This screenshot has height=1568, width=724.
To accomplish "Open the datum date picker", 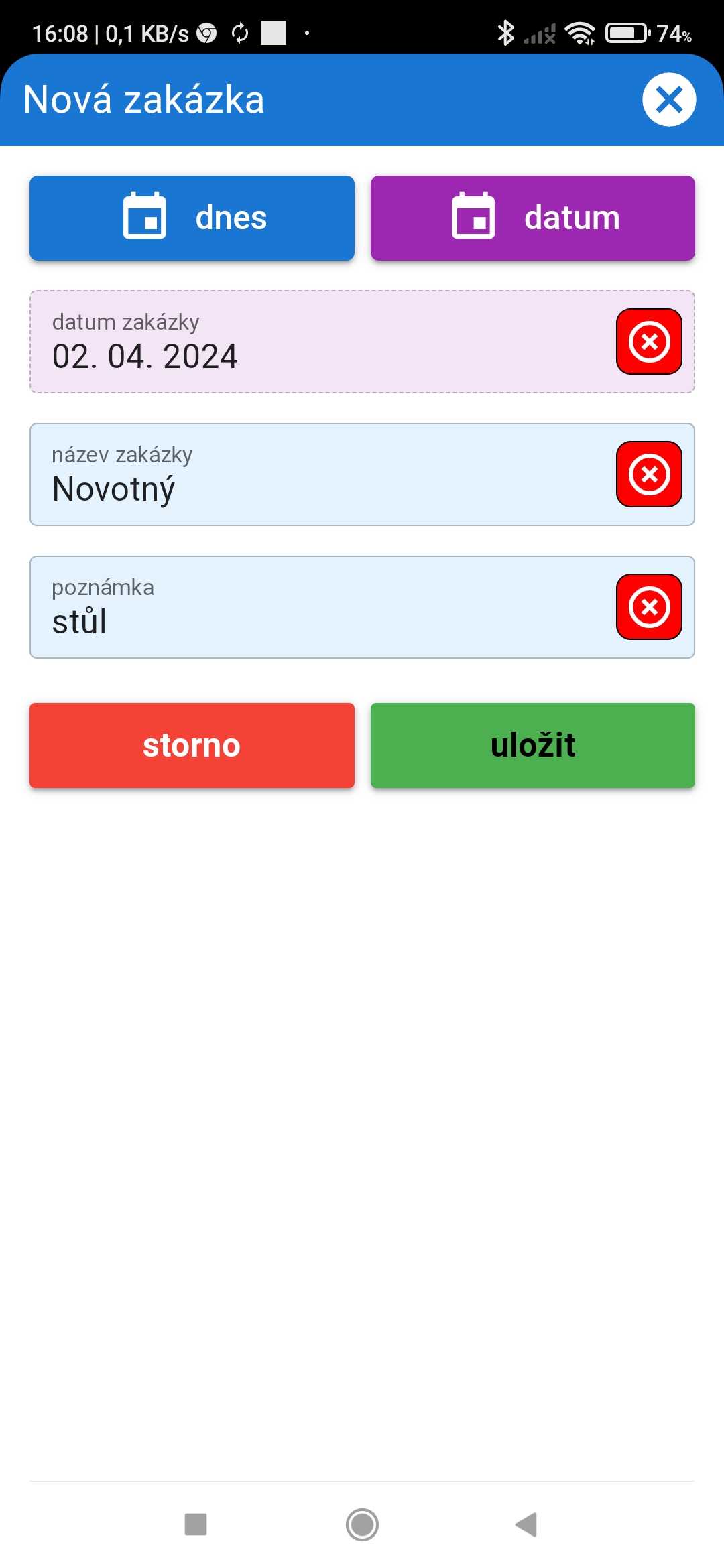I will 532,218.
